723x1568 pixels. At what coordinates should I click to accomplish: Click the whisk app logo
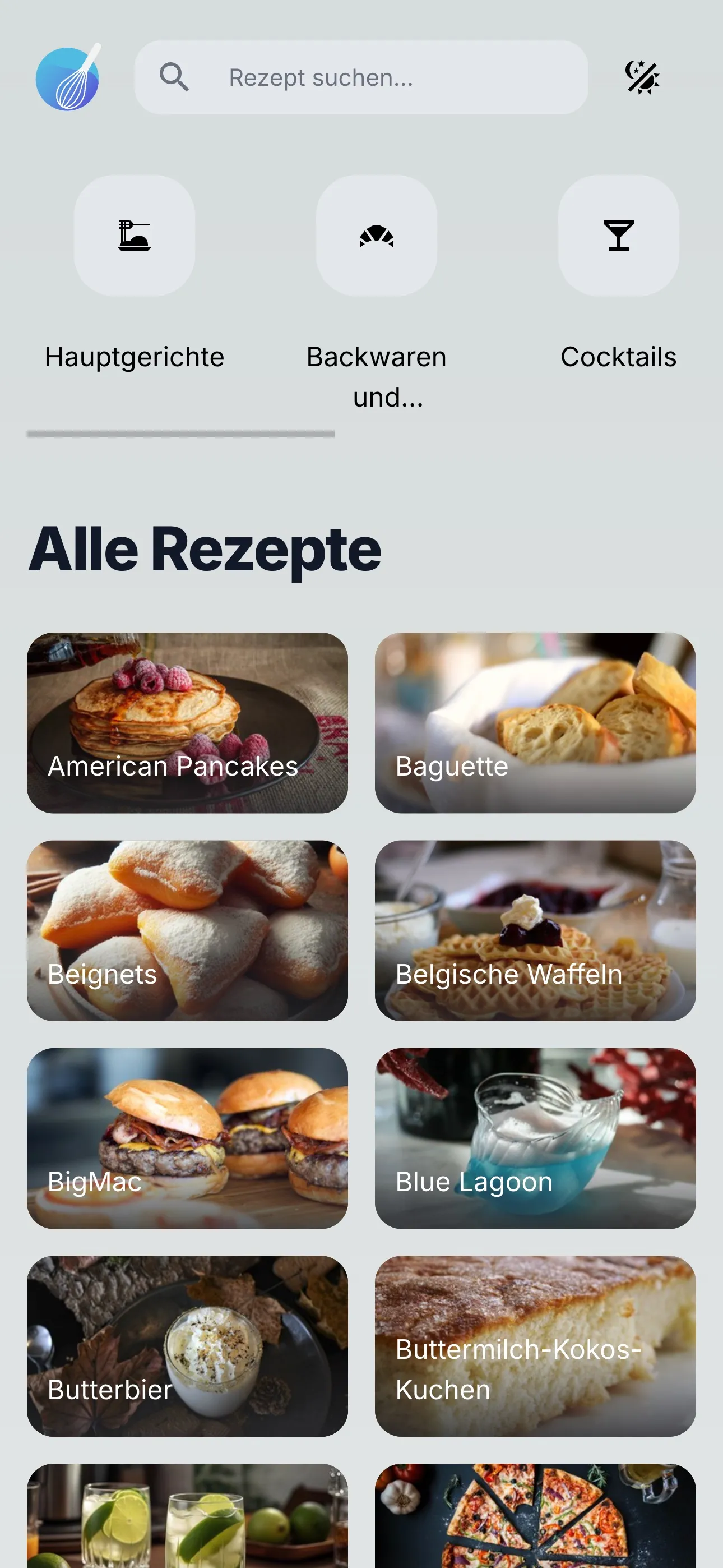pos(69,77)
